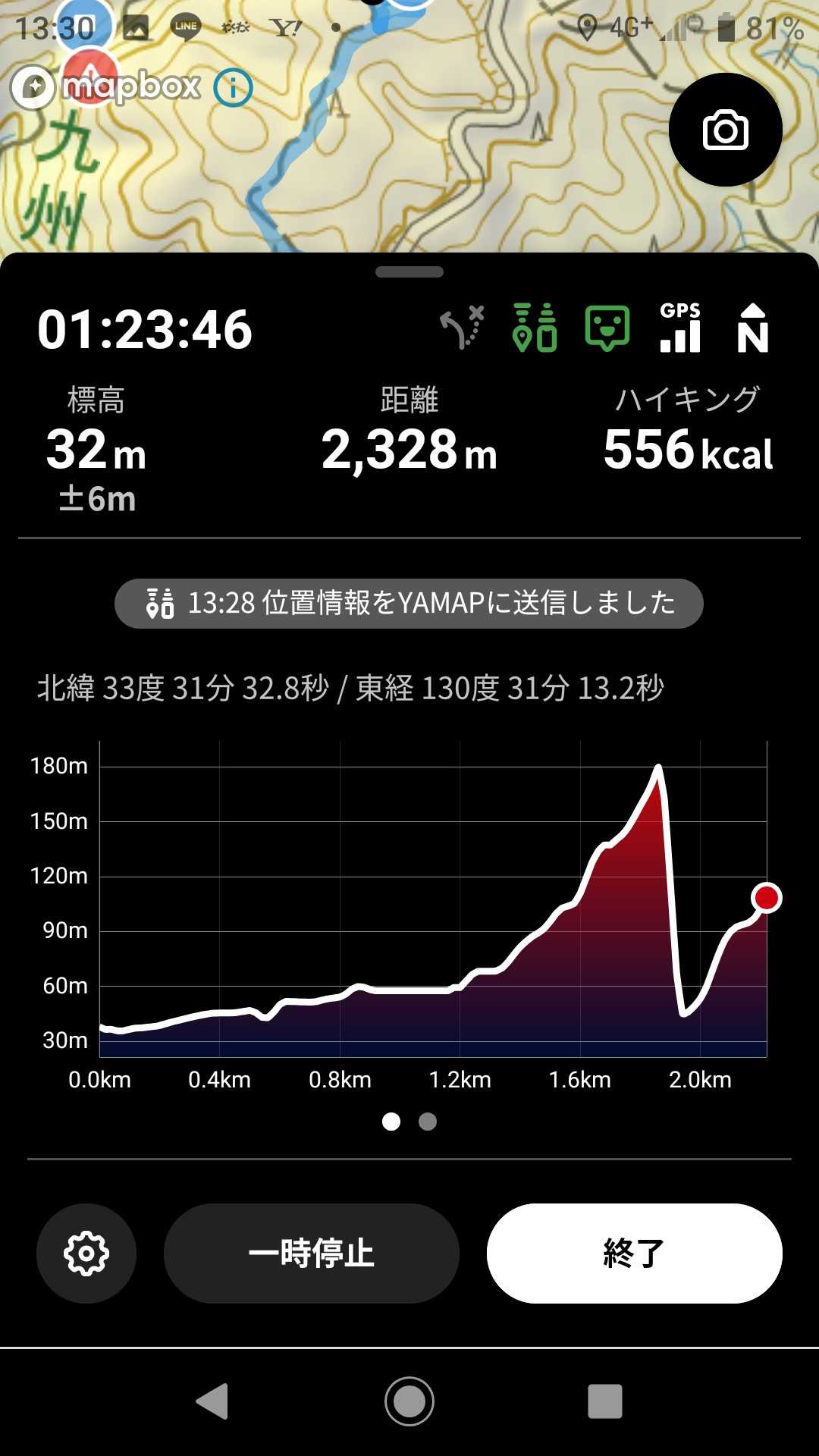Pause the activity with 一時停止

pyautogui.click(x=311, y=1253)
